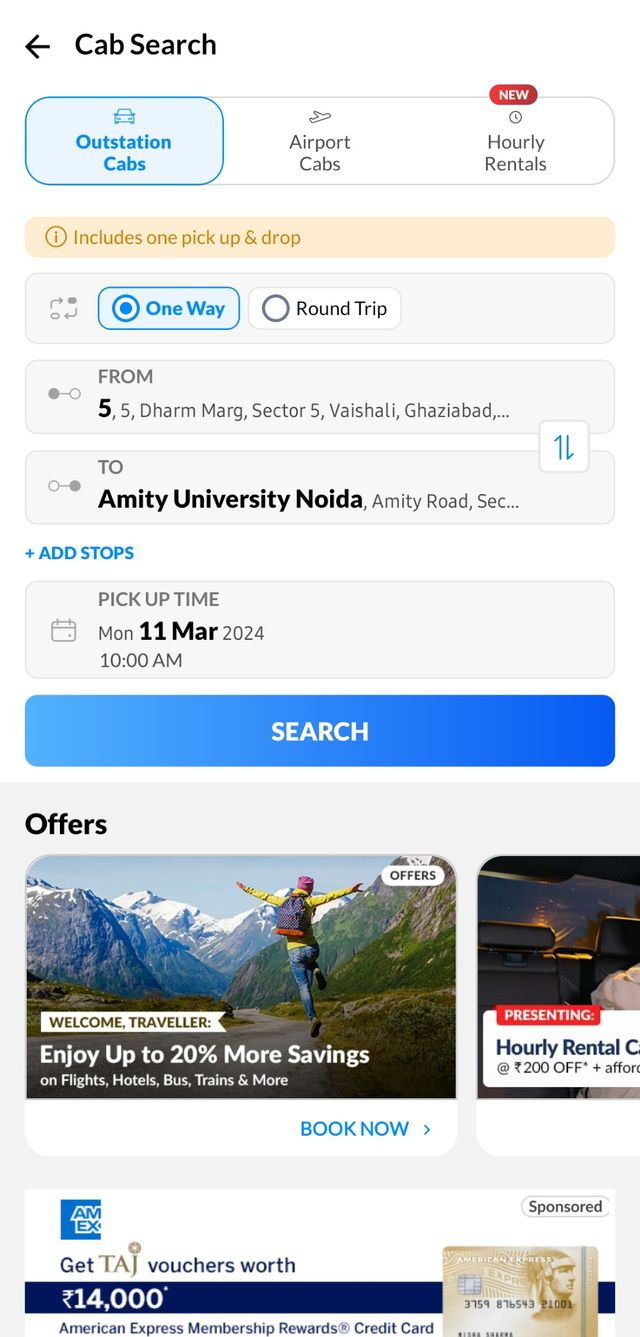640x1337 pixels.
Task: Tap BOOK NOW on the savings offer
Action: [365, 1129]
